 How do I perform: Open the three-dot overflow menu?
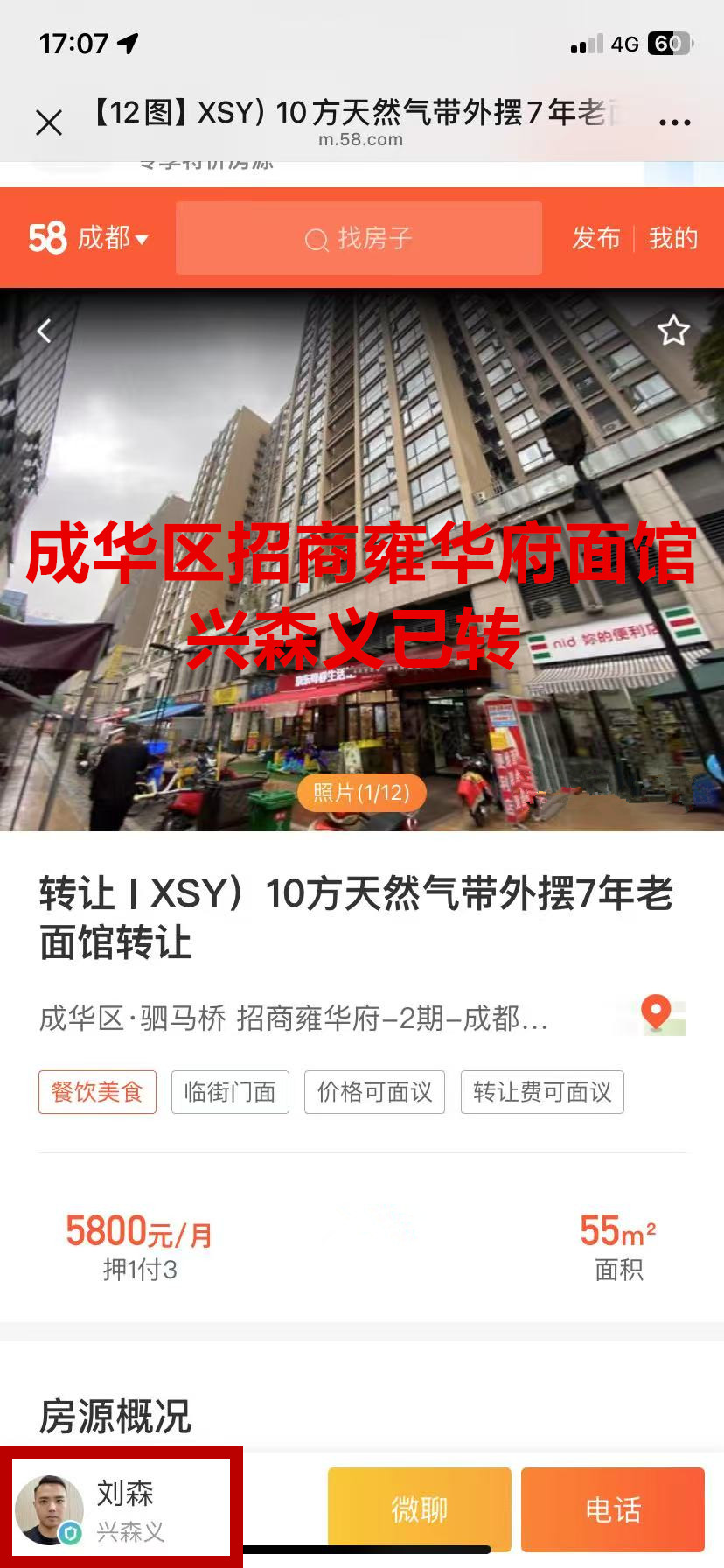pos(674,122)
